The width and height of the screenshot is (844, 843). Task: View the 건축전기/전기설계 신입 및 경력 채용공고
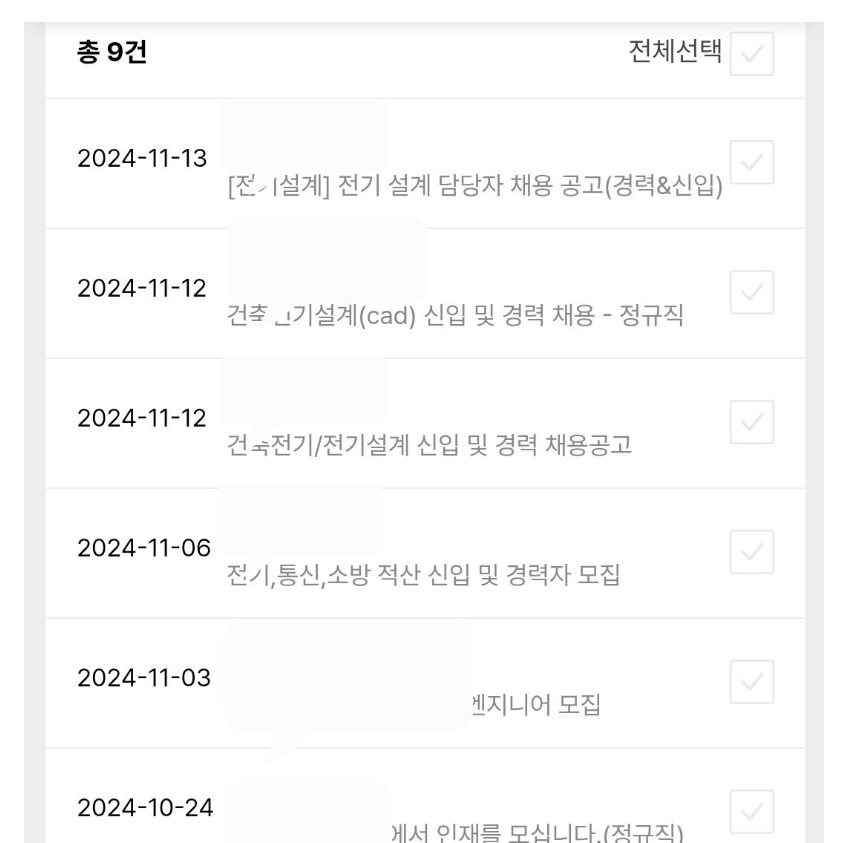(425, 445)
